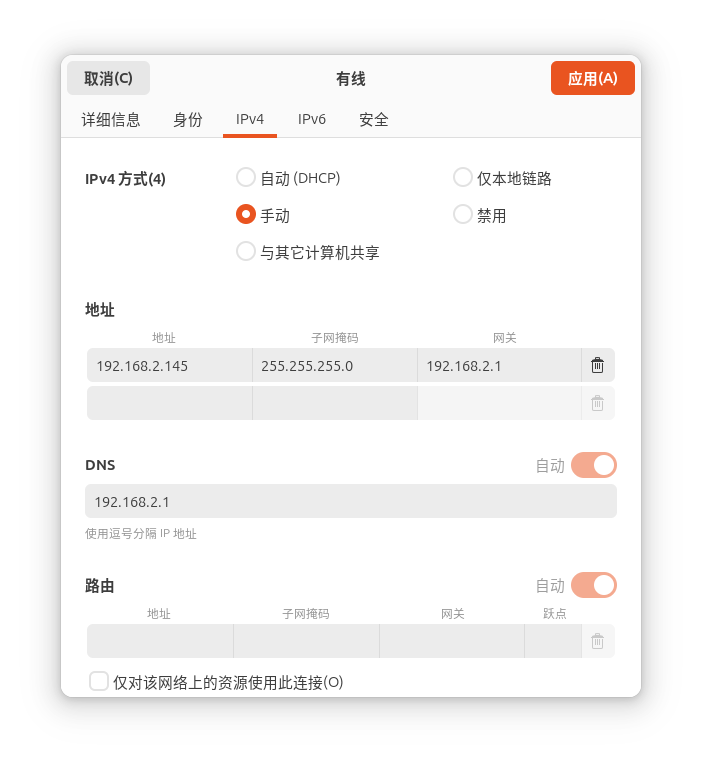Apply changes with the 应用 button
This screenshot has height=764, width=702.
592,78
